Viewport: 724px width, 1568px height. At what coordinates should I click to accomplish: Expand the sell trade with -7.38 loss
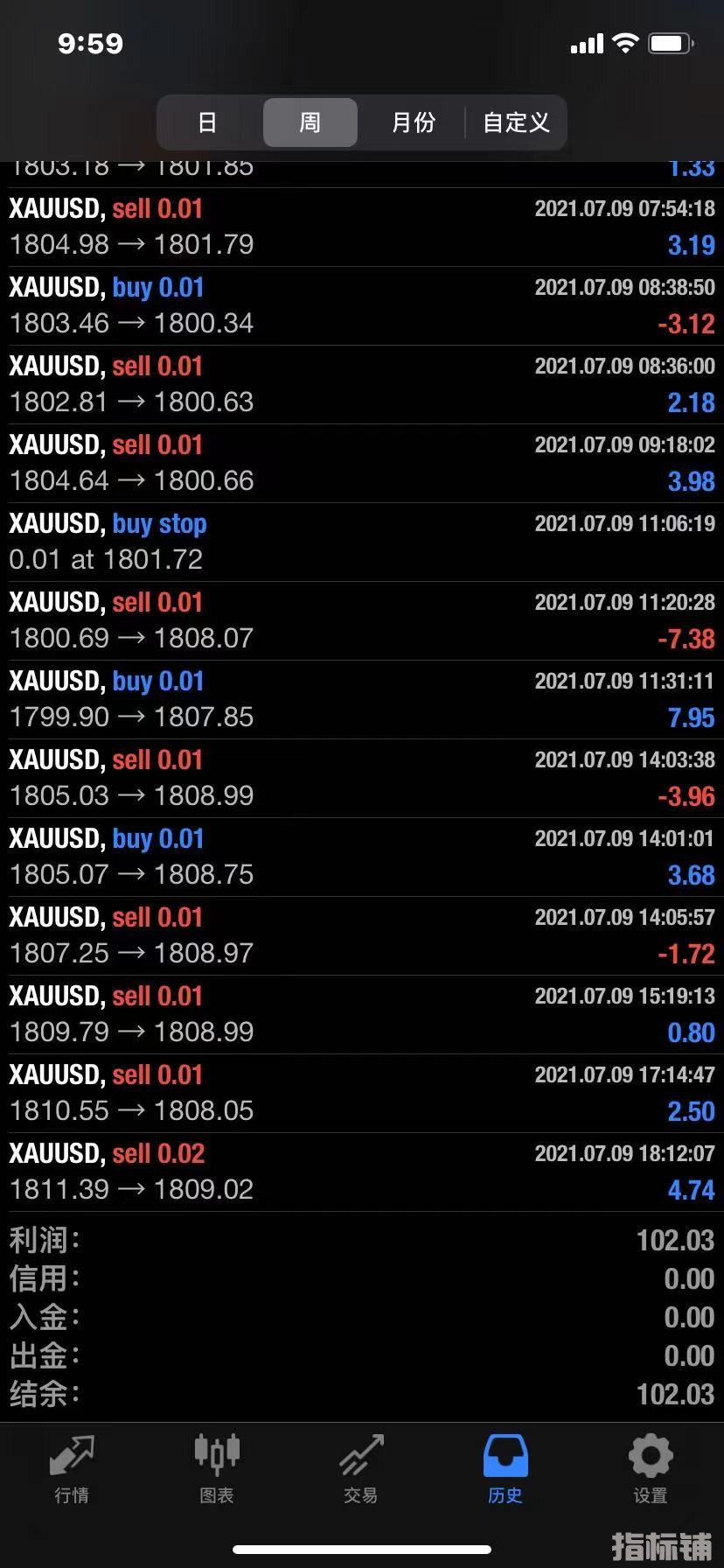(362, 621)
